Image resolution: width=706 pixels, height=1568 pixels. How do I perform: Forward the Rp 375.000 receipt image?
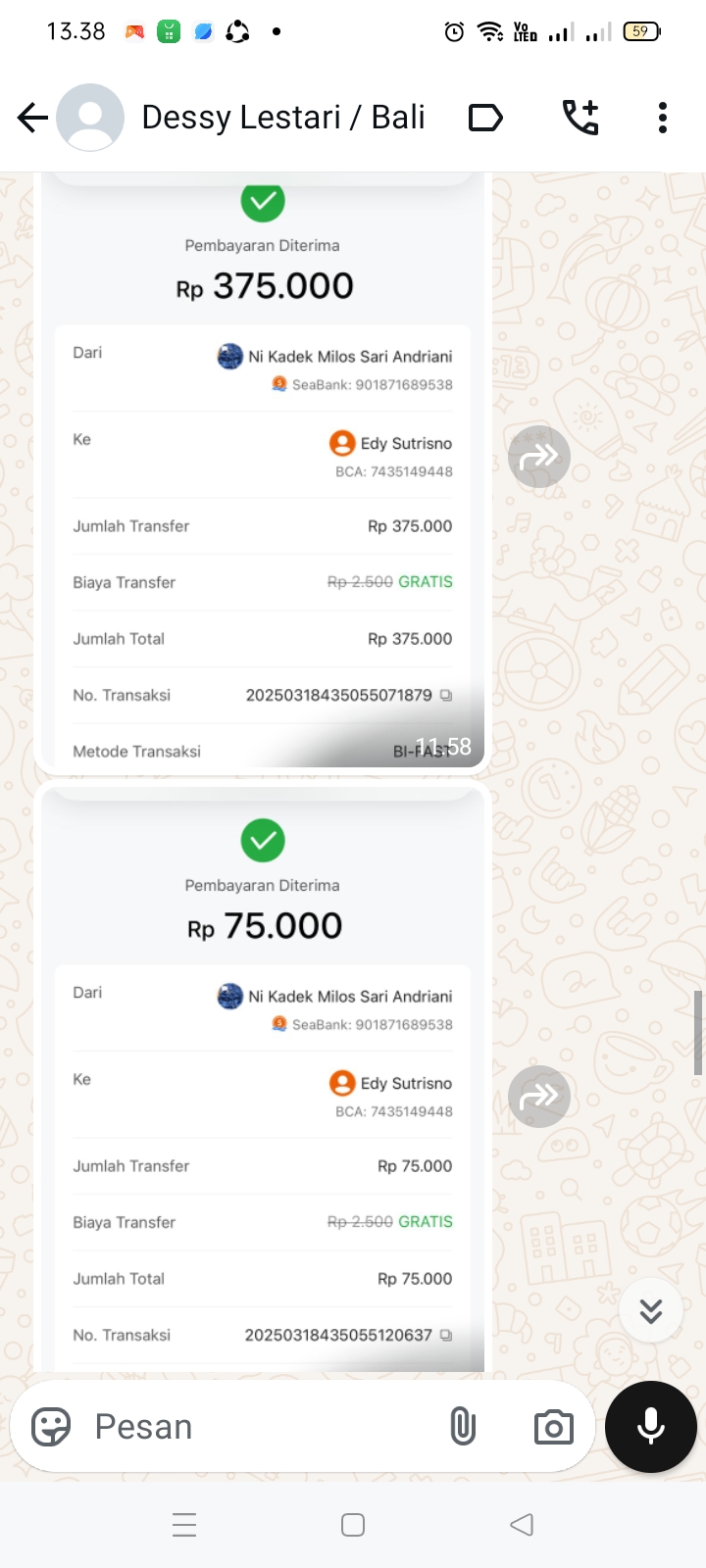pos(538,456)
